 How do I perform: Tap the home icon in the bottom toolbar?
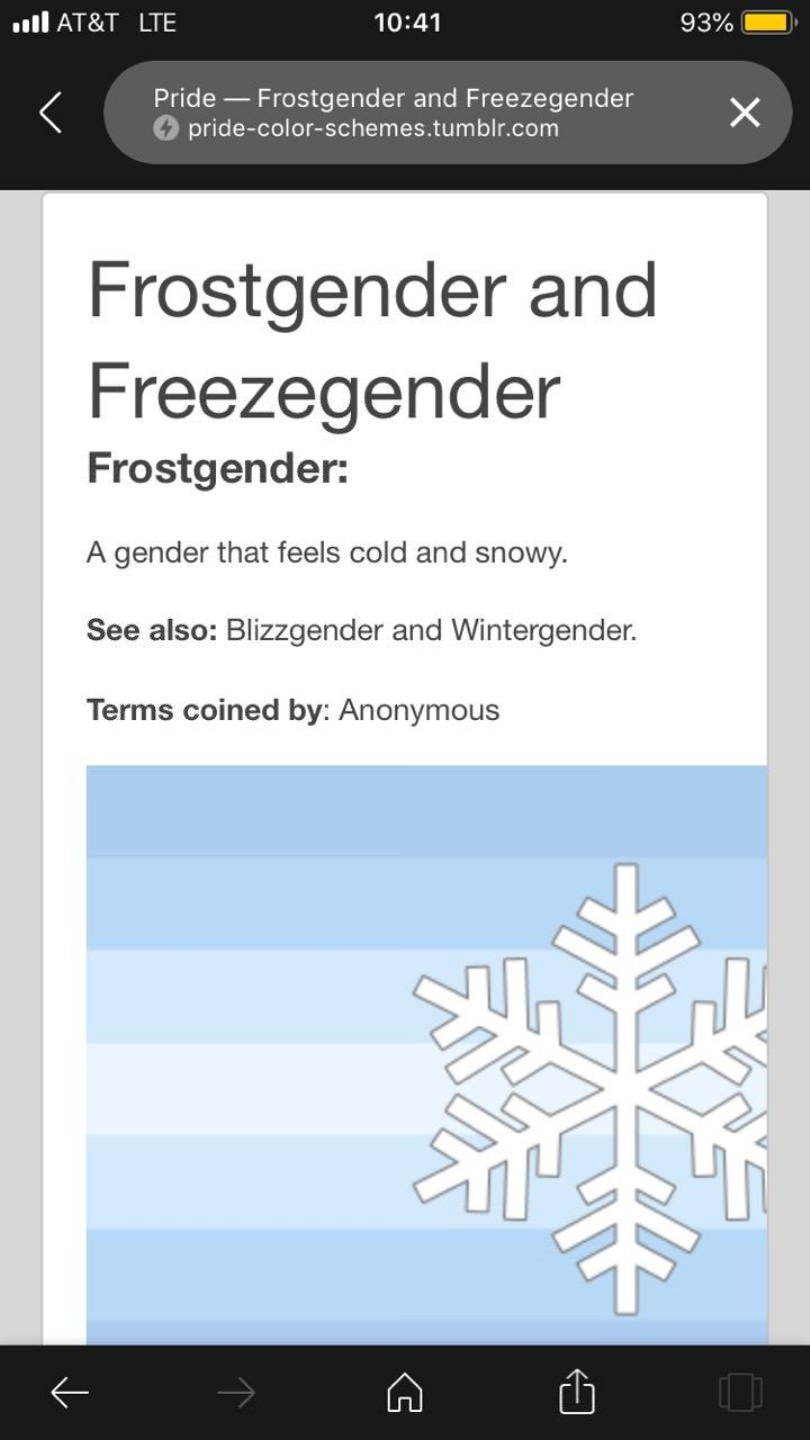404,1392
